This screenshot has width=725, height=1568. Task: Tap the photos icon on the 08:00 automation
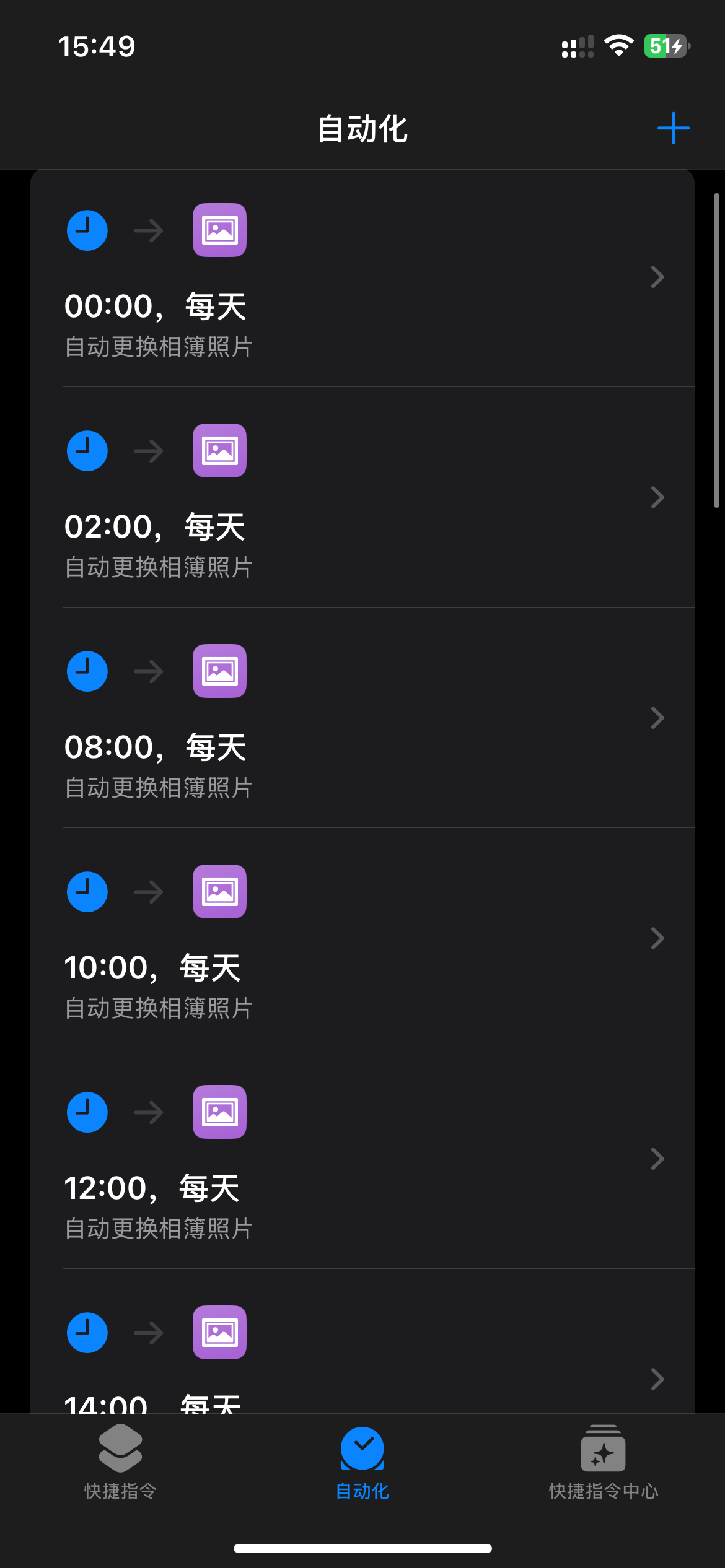click(x=219, y=671)
